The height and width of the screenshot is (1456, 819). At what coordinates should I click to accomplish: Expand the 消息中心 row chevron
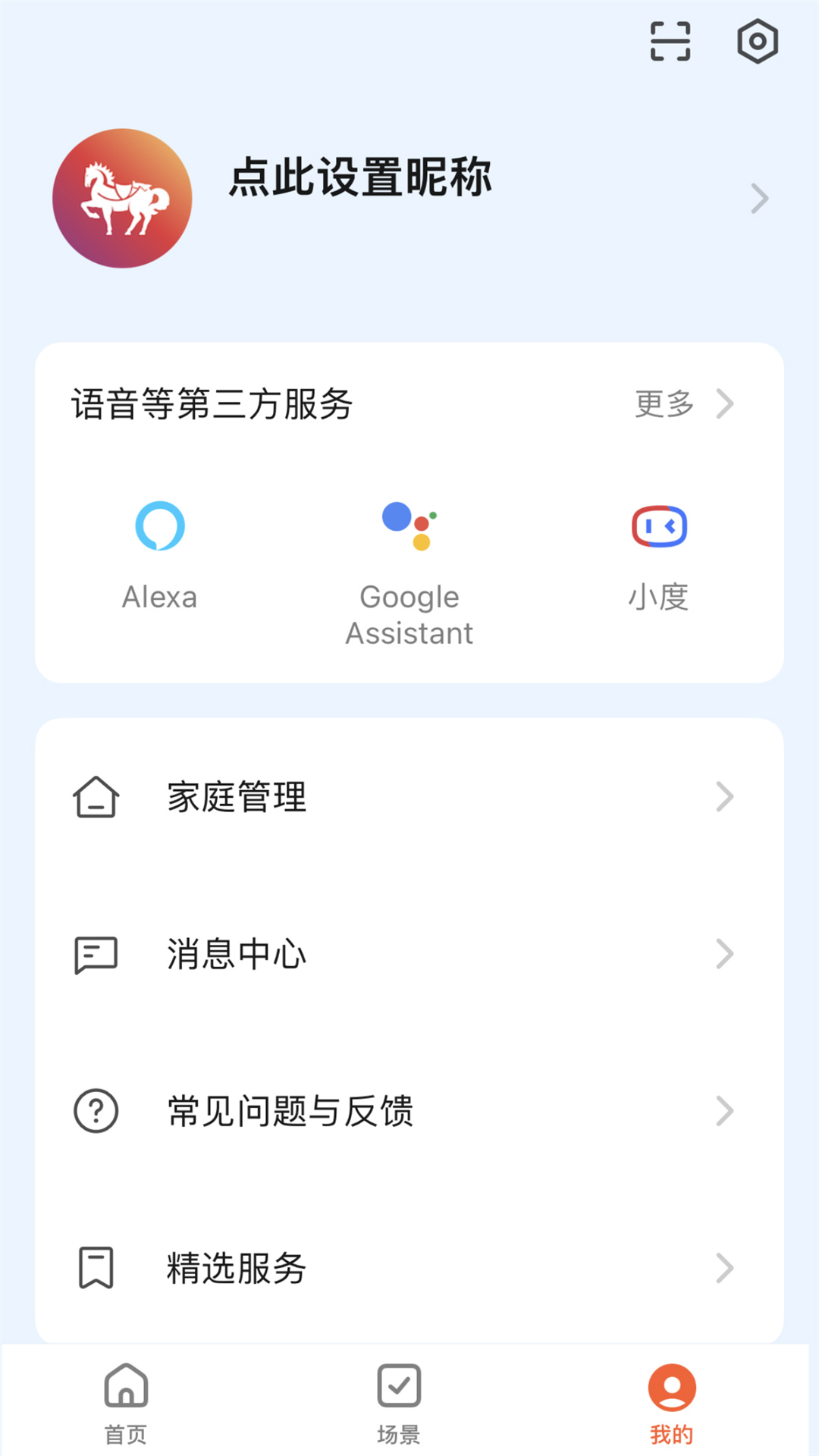(x=725, y=955)
